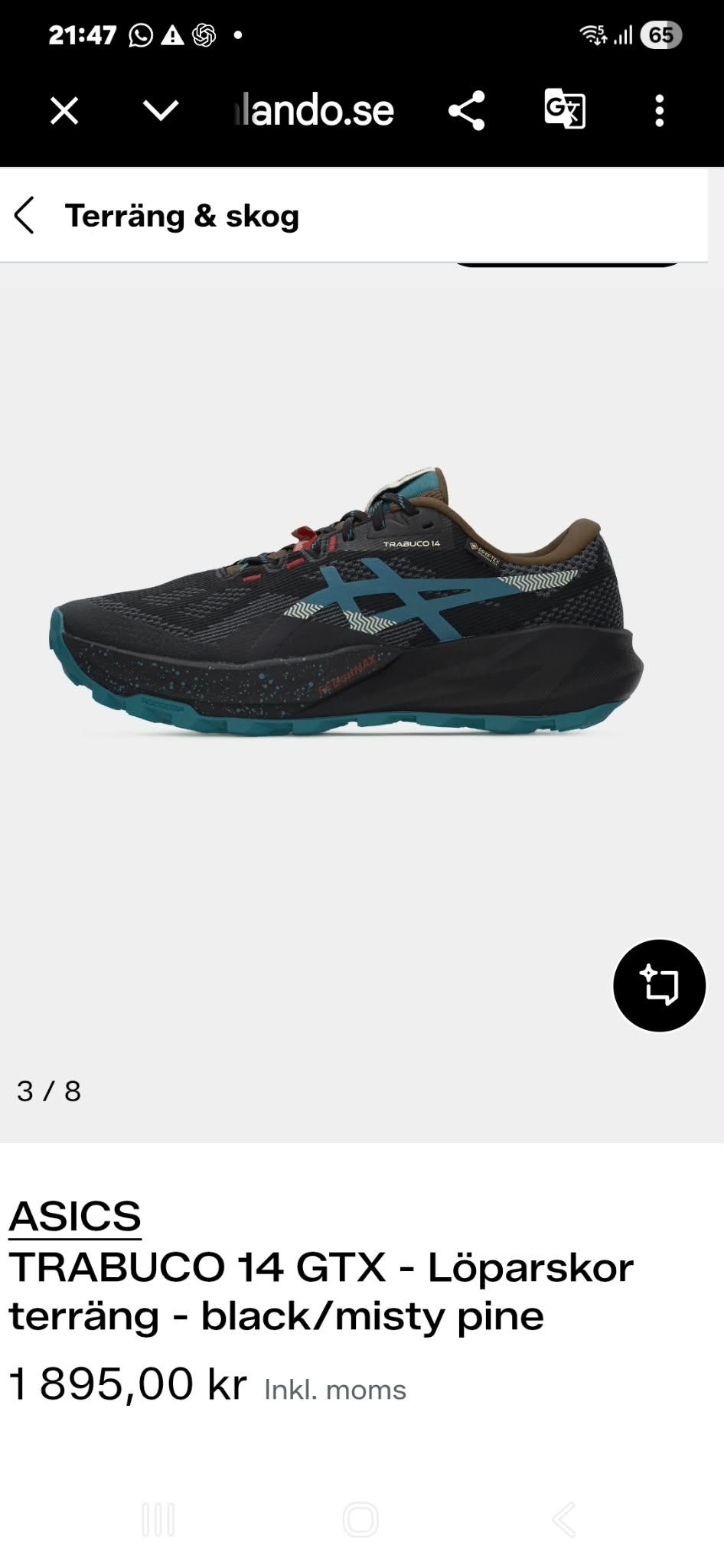Tap the system back button
The width and height of the screenshot is (724, 1568).
click(564, 1519)
